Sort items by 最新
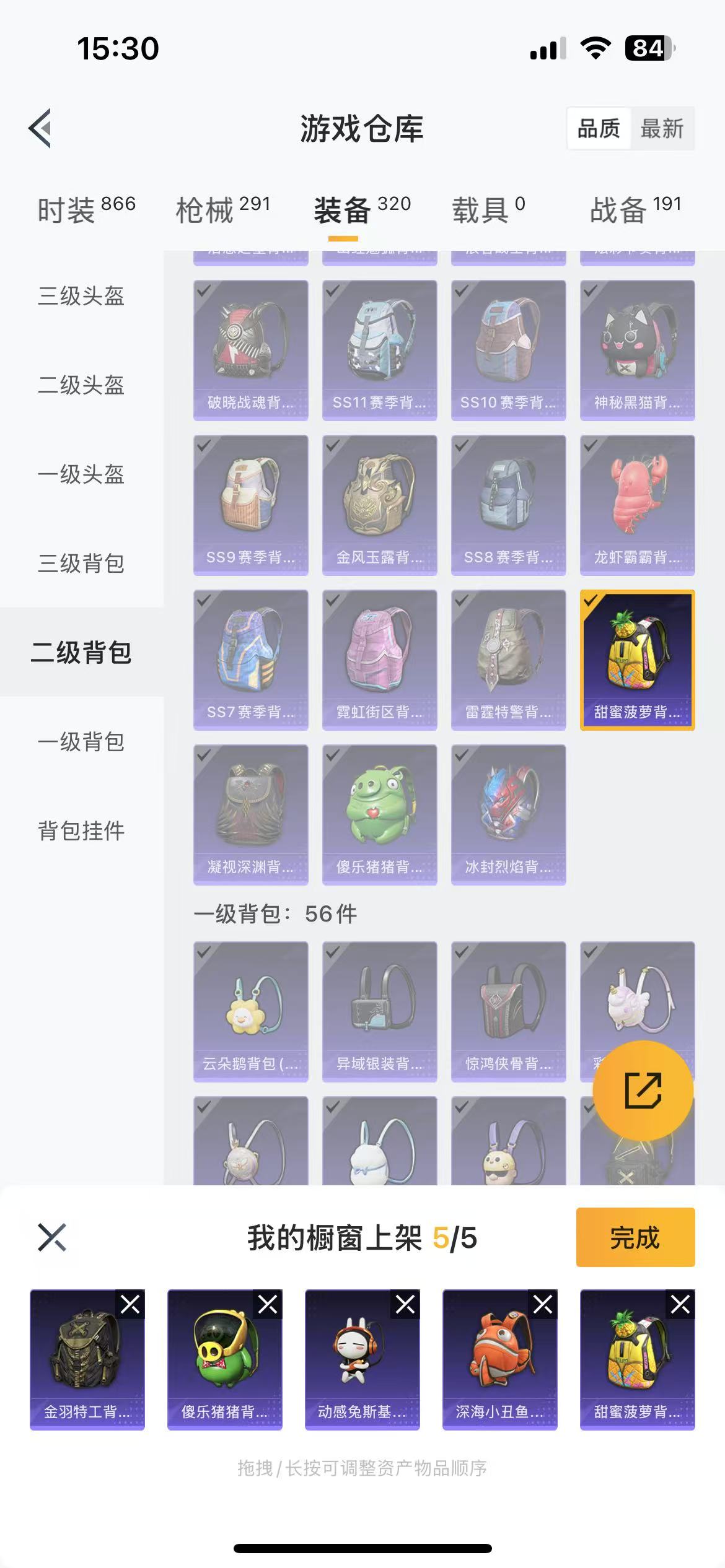 (662, 129)
